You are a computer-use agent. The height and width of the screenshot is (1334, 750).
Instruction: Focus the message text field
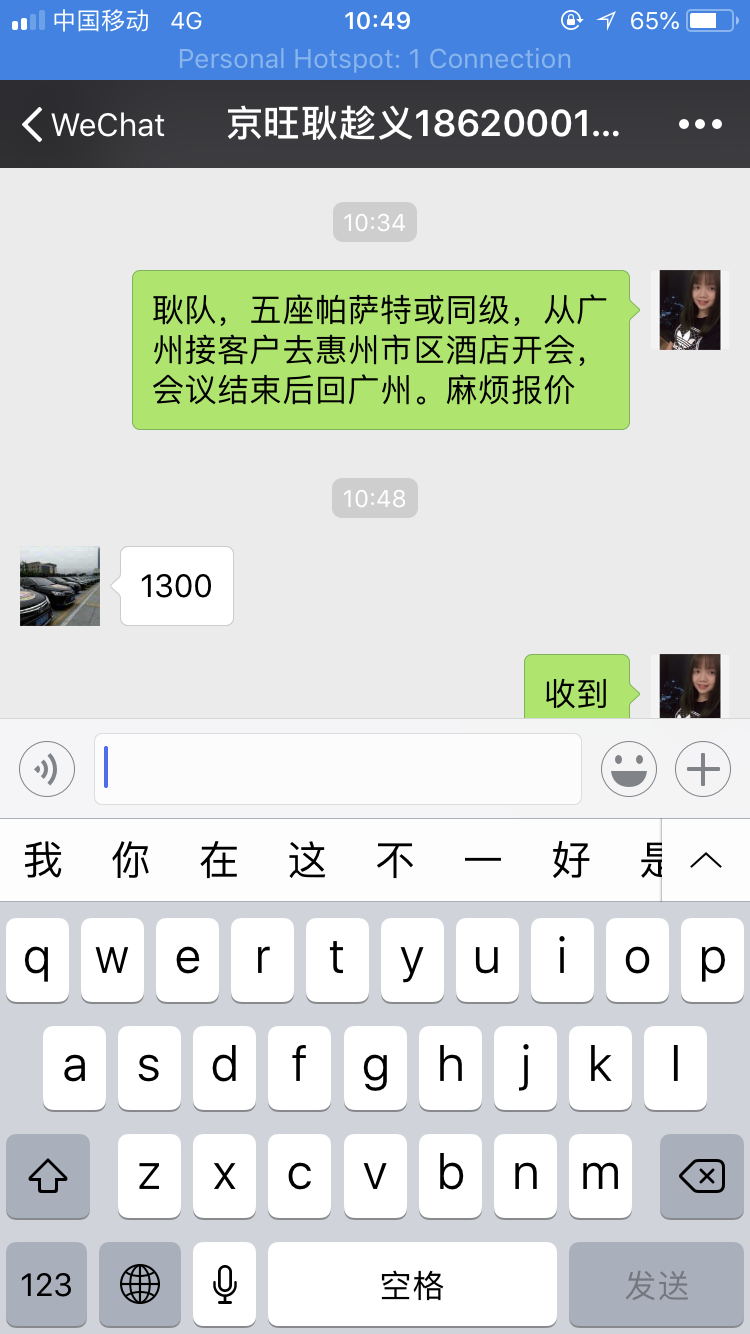(x=338, y=769)
